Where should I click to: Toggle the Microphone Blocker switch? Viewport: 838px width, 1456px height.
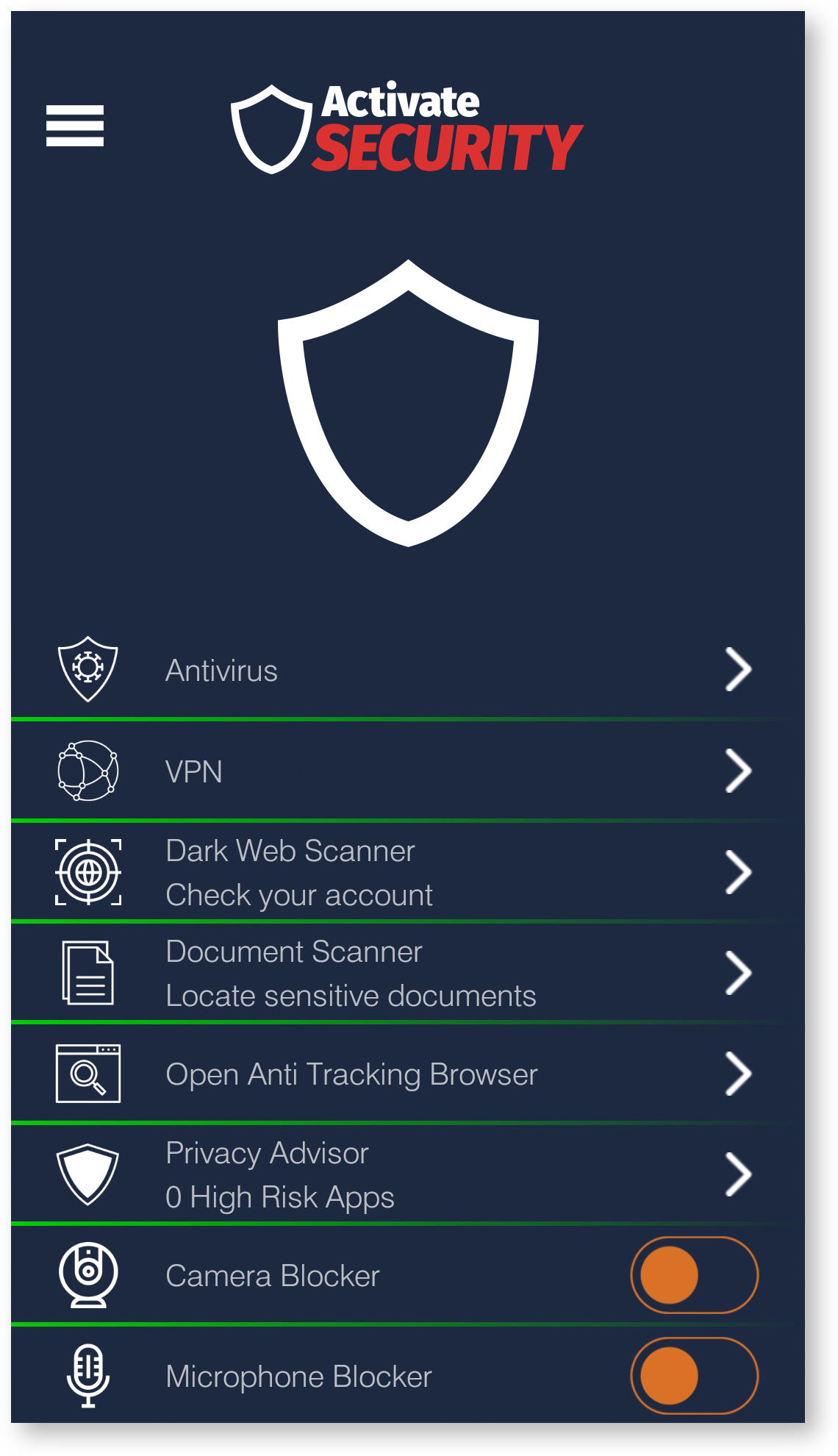point(694,1376)
